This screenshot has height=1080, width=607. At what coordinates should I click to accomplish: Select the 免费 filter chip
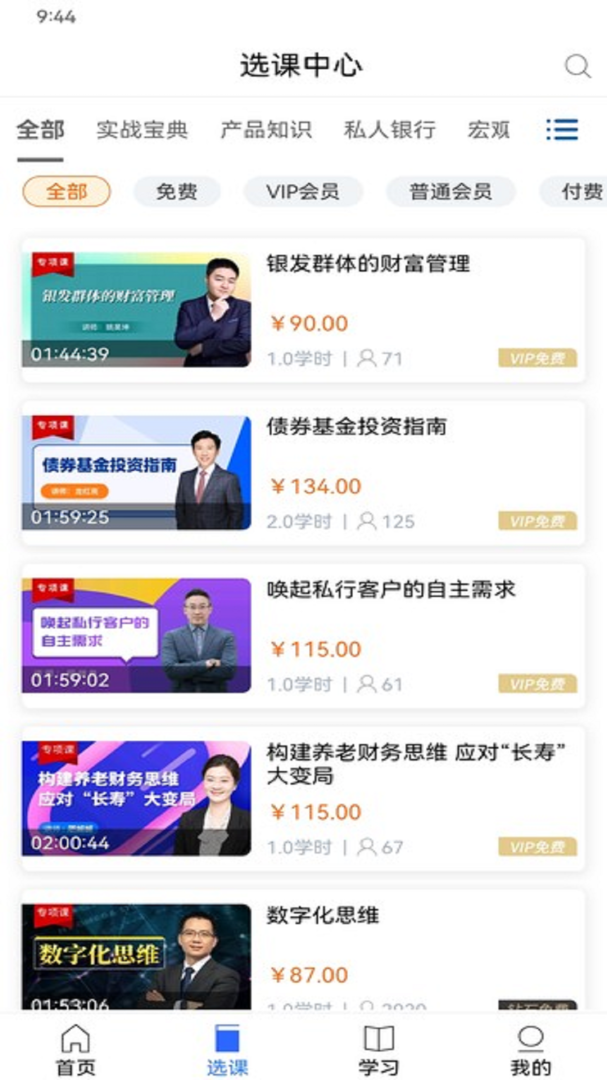click(177, 192)
